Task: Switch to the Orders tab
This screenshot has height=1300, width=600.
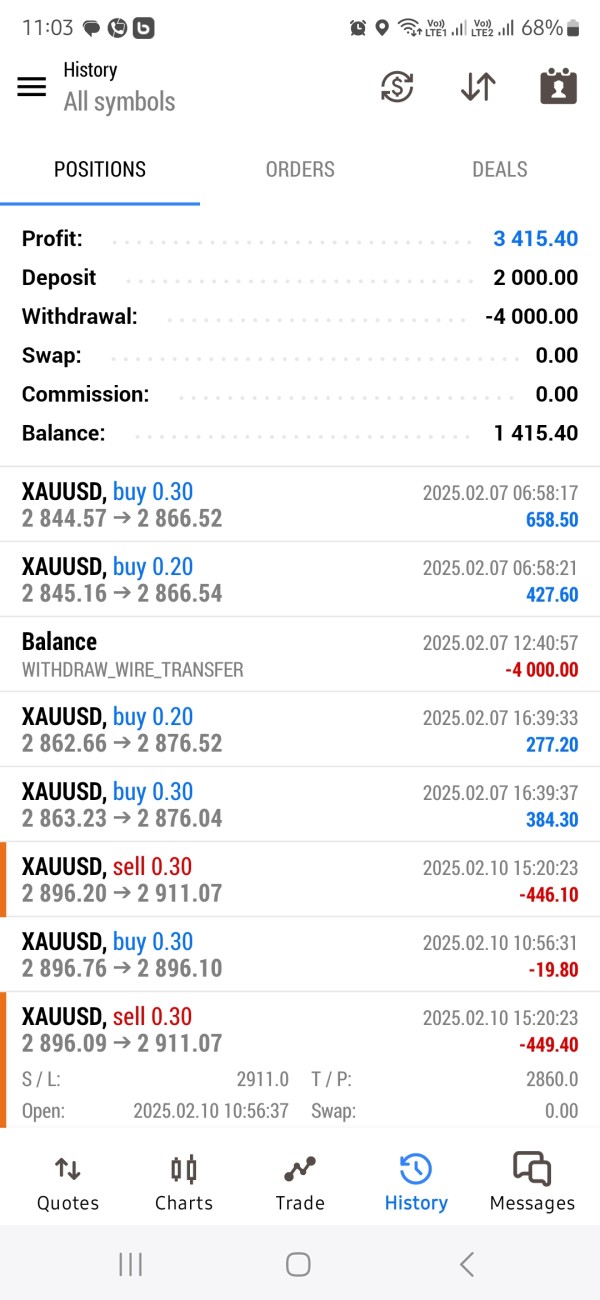Action: coord(300,170)
